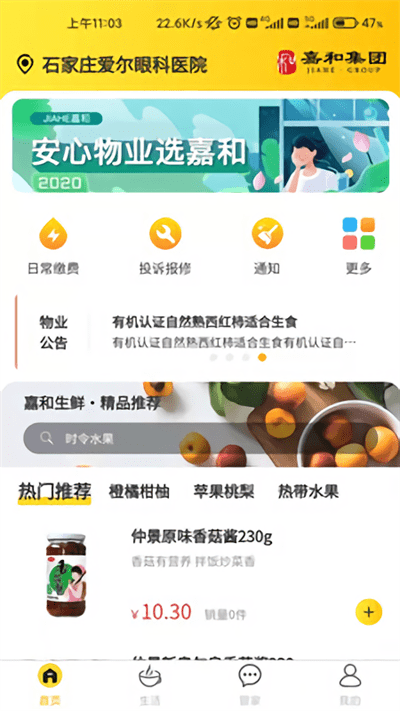The image size is (400, 711).
Task: Open 日常缴费 payment shortcut
Action: (53, 246)
